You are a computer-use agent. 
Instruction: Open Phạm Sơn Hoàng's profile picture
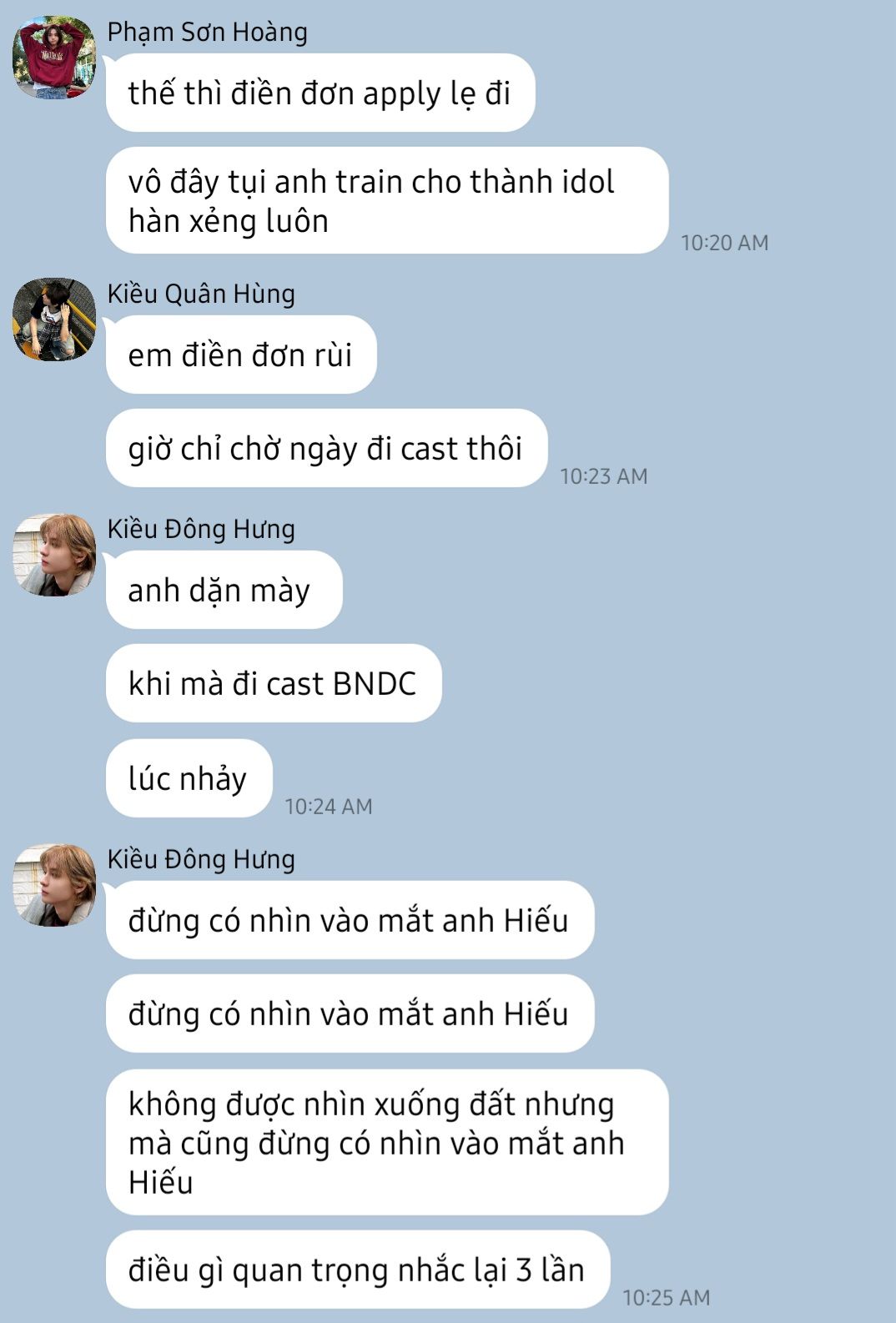point(54,58)
